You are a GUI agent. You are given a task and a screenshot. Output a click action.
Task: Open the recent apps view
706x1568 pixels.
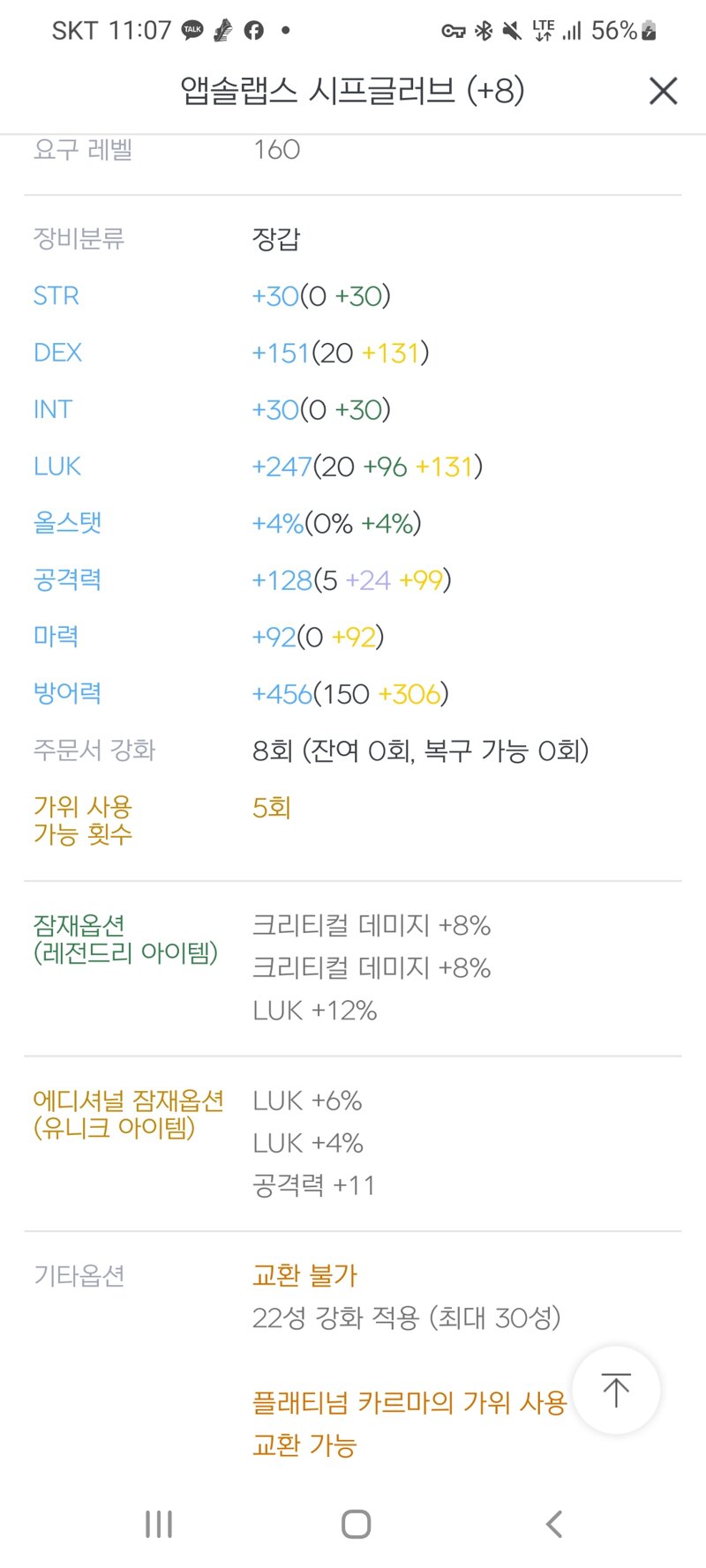(159, 1524)
